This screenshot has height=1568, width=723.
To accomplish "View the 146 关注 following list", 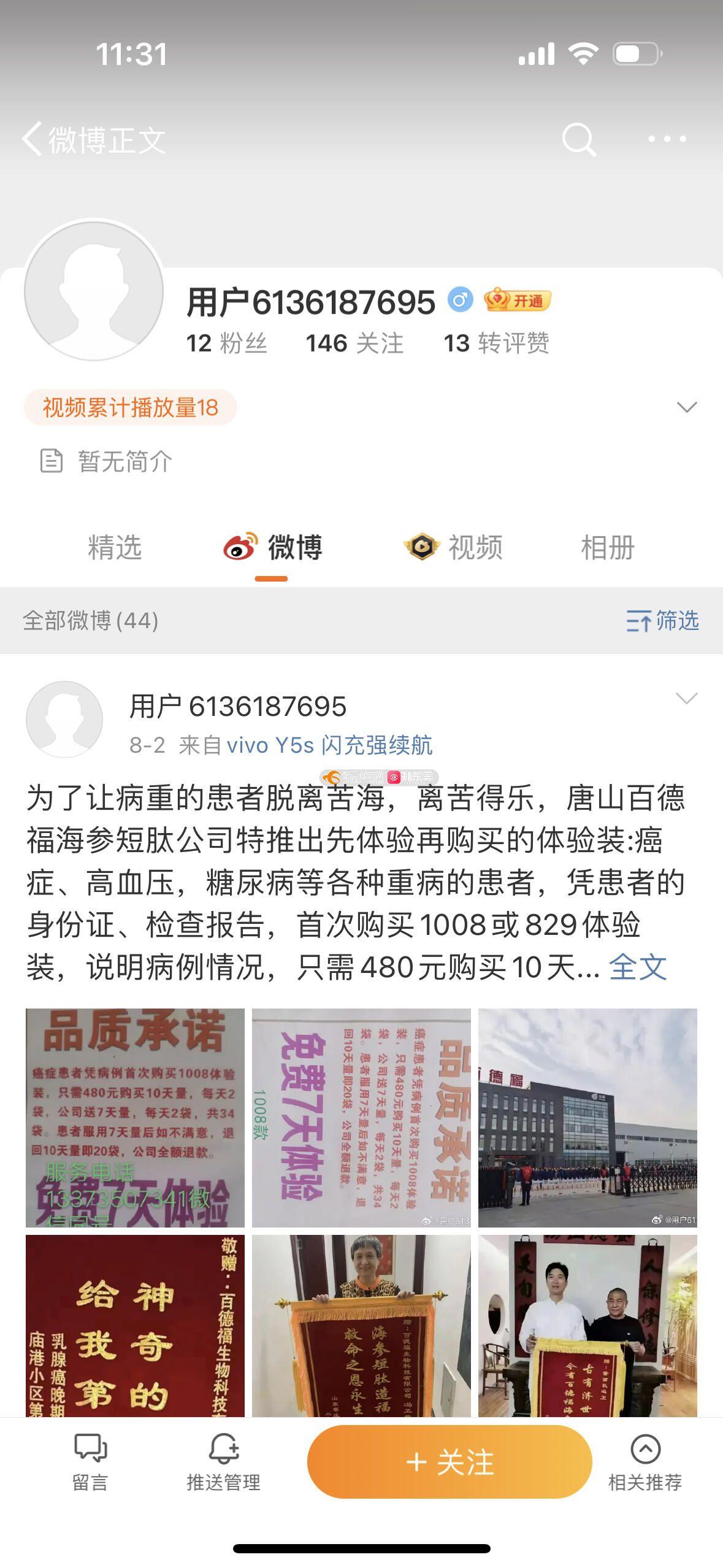I will (x=354, y=344).
